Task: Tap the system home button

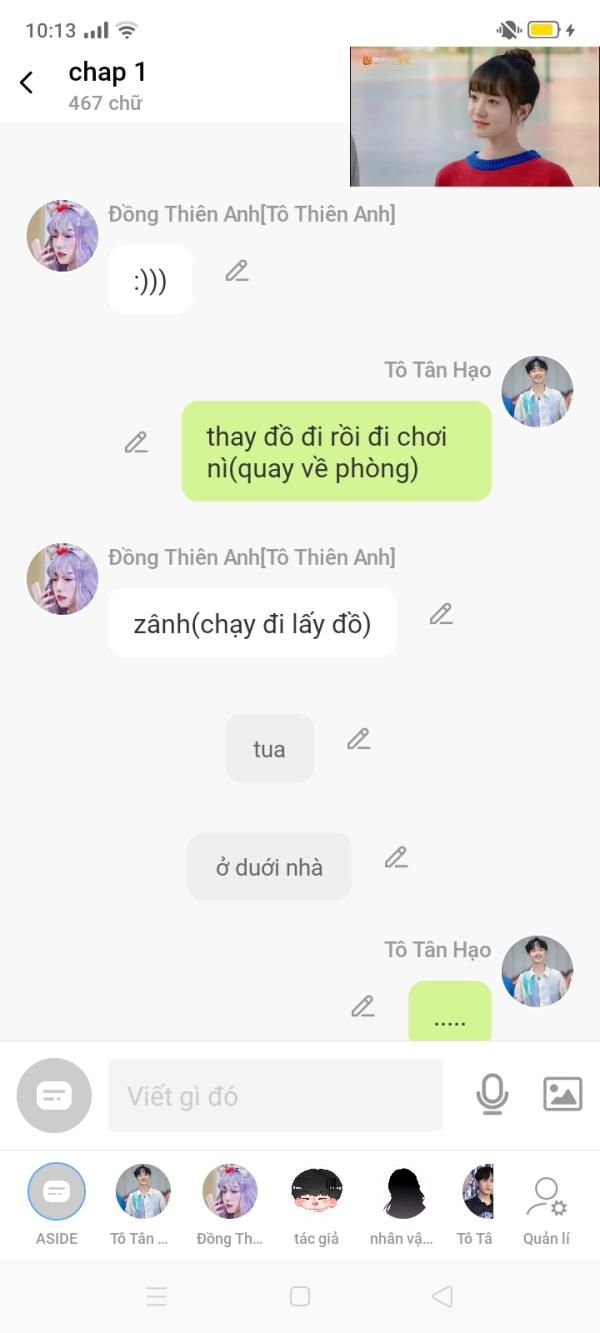Action: tap(300, 1296)
